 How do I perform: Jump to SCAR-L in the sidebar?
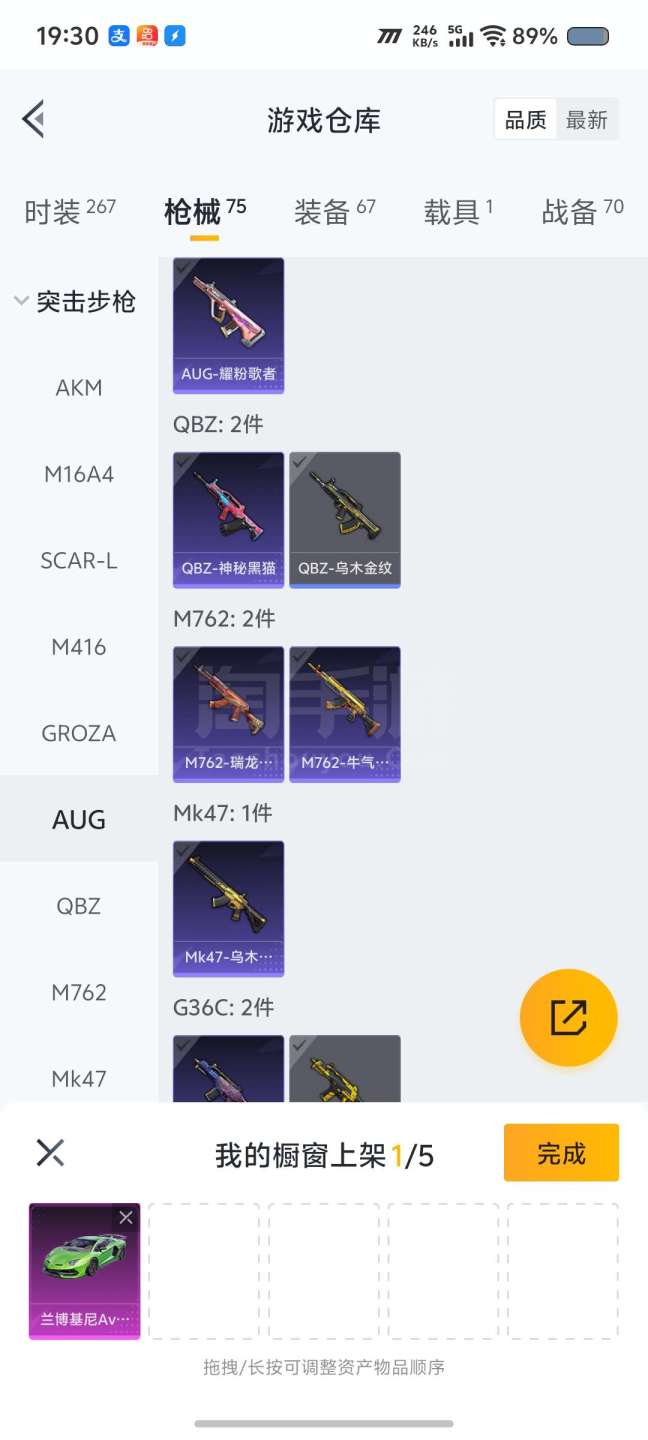(x=79, y=561)
